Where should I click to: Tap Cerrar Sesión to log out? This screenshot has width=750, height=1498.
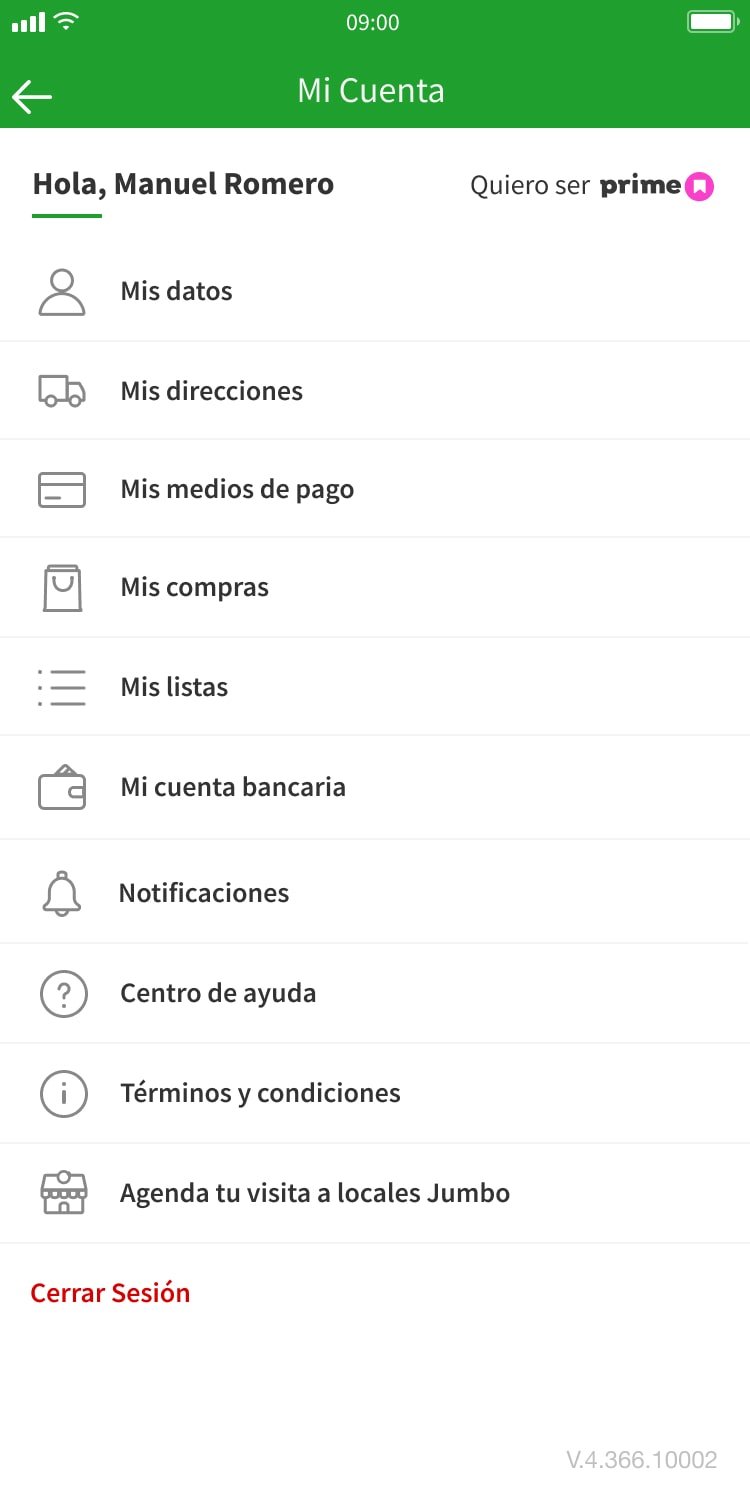click(x=110, y=1293)
